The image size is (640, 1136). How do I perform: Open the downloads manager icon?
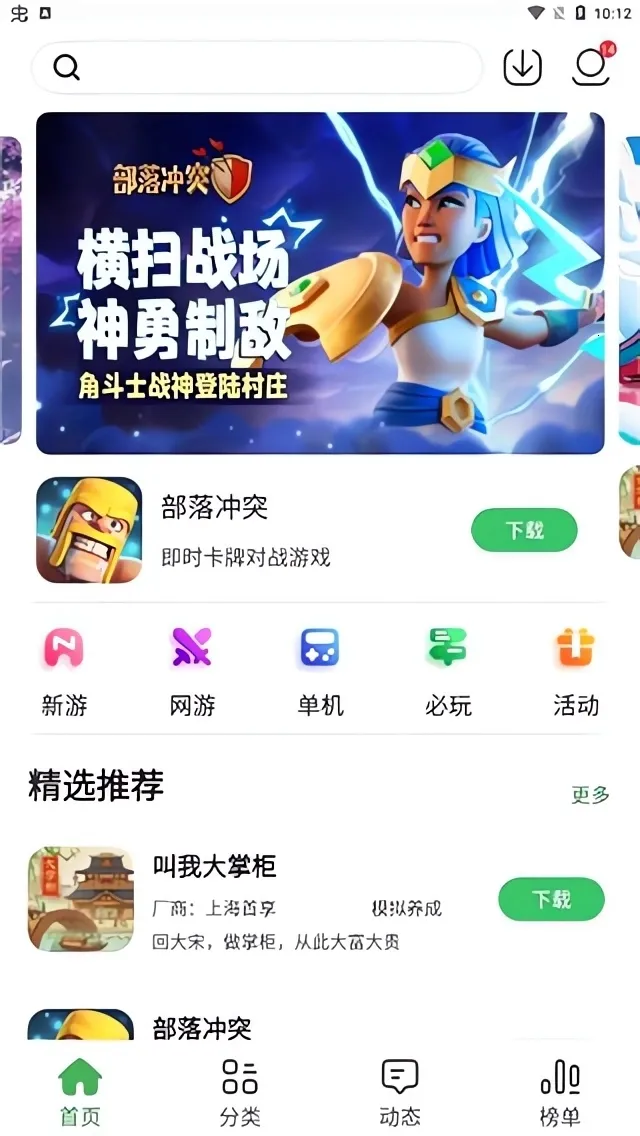pos(522,68)
